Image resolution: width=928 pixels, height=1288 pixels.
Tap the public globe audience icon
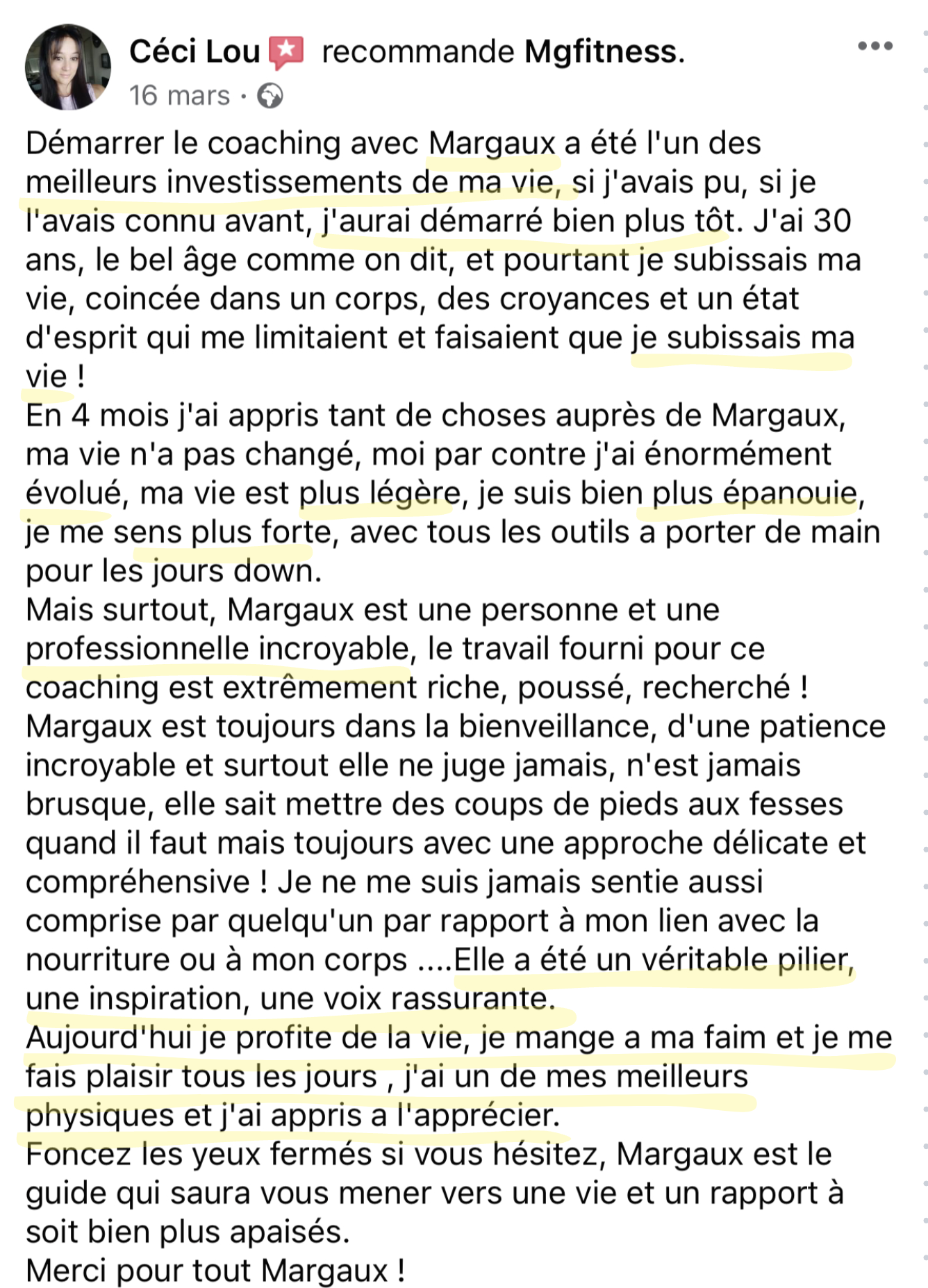(270, 96)
